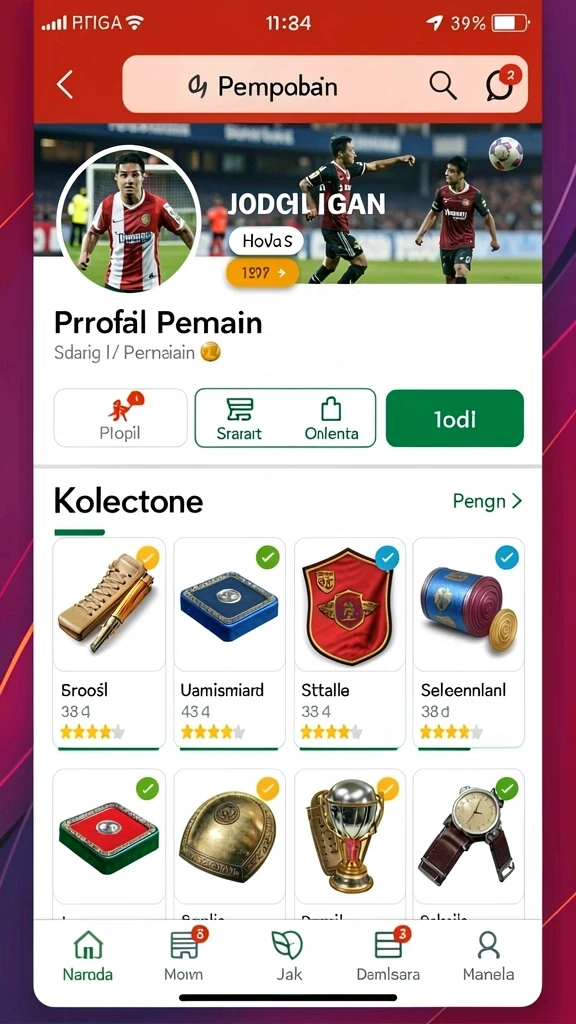This screenshot has width=576, height=1024.
Task: Switch to the Jak tab
Action: [x=288, y=955]
